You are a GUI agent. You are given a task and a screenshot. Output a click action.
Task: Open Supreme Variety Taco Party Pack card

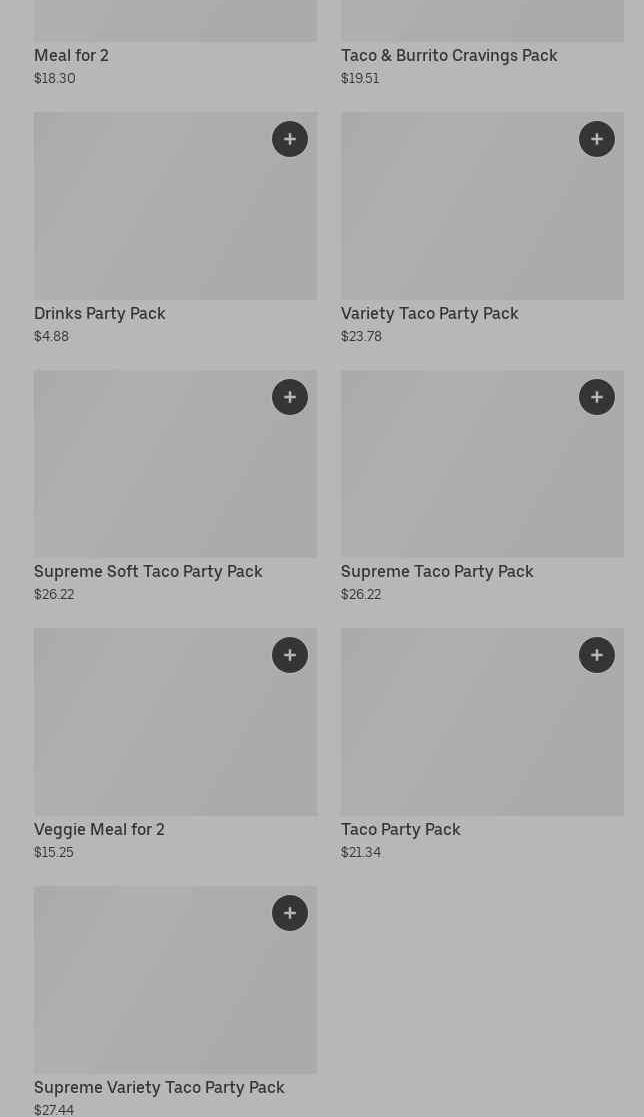[175, 1001]
